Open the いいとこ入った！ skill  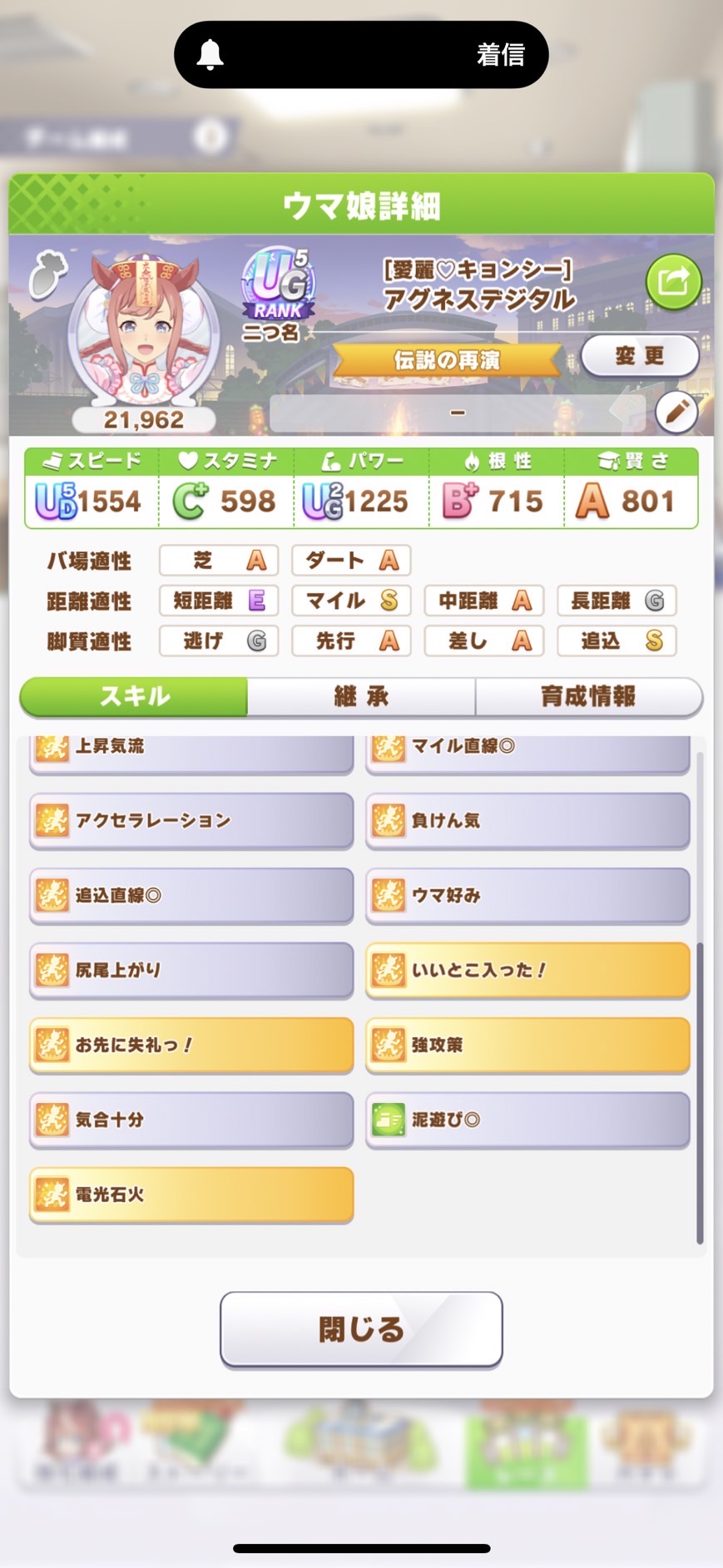(527, 970)
